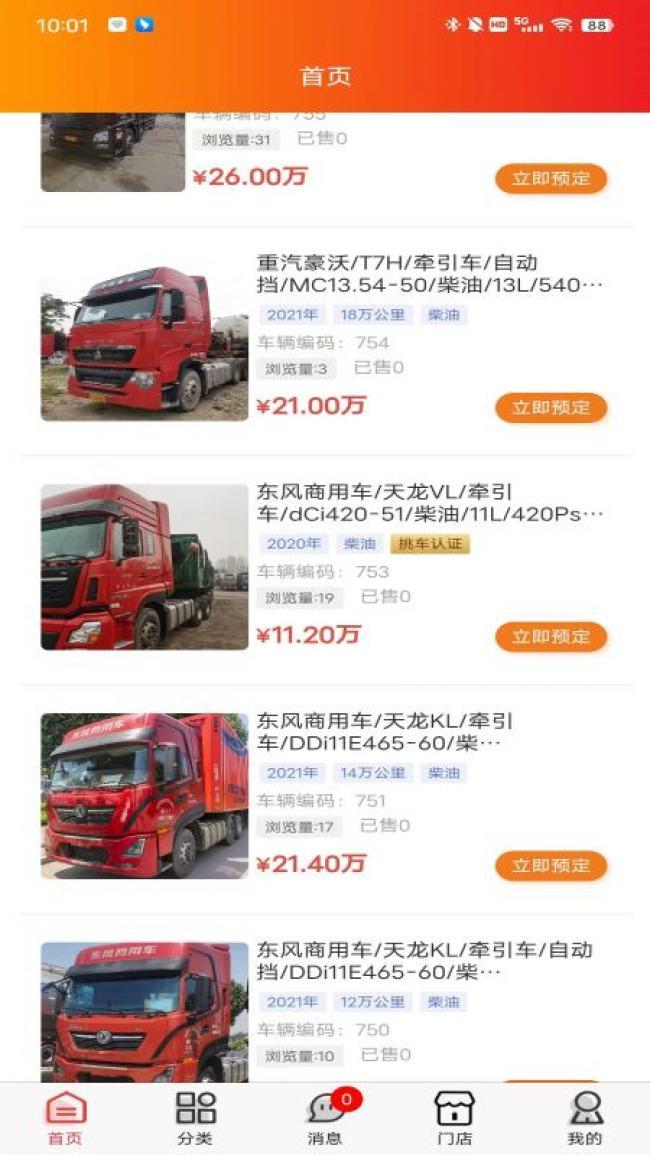Tap 立即预定 for the ¥11.20万 天龙VL
Image resolution: width=650 pixels, height=1155 pixels.
[551, 637]
